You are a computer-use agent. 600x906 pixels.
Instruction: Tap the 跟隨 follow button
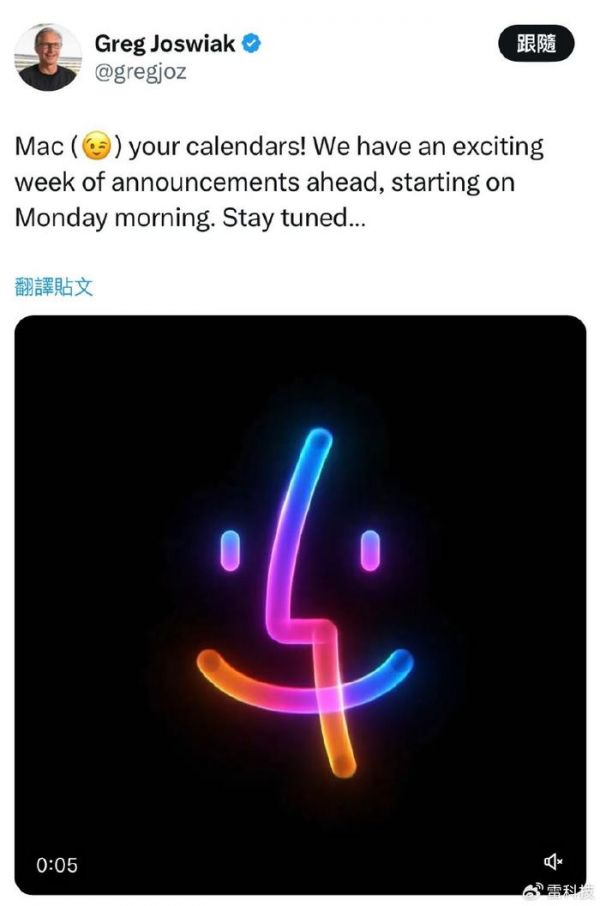[536, 44]
